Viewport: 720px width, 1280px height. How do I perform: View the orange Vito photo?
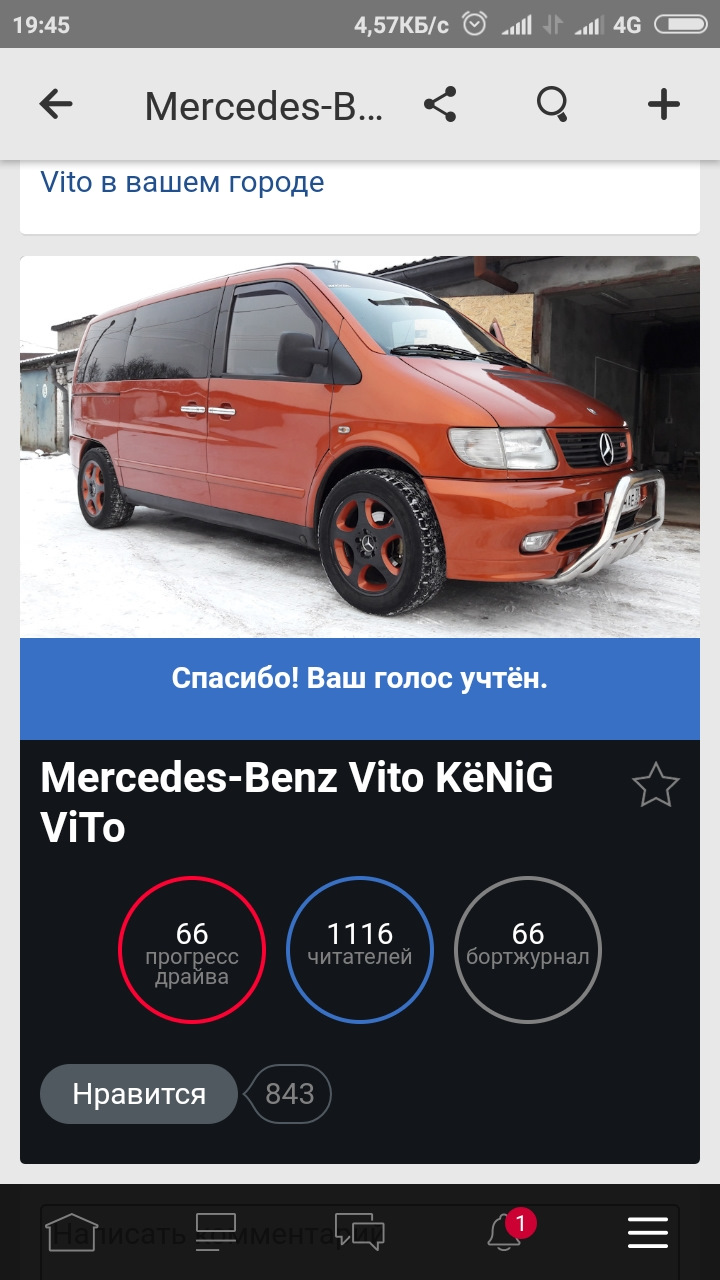pos(360,446)
